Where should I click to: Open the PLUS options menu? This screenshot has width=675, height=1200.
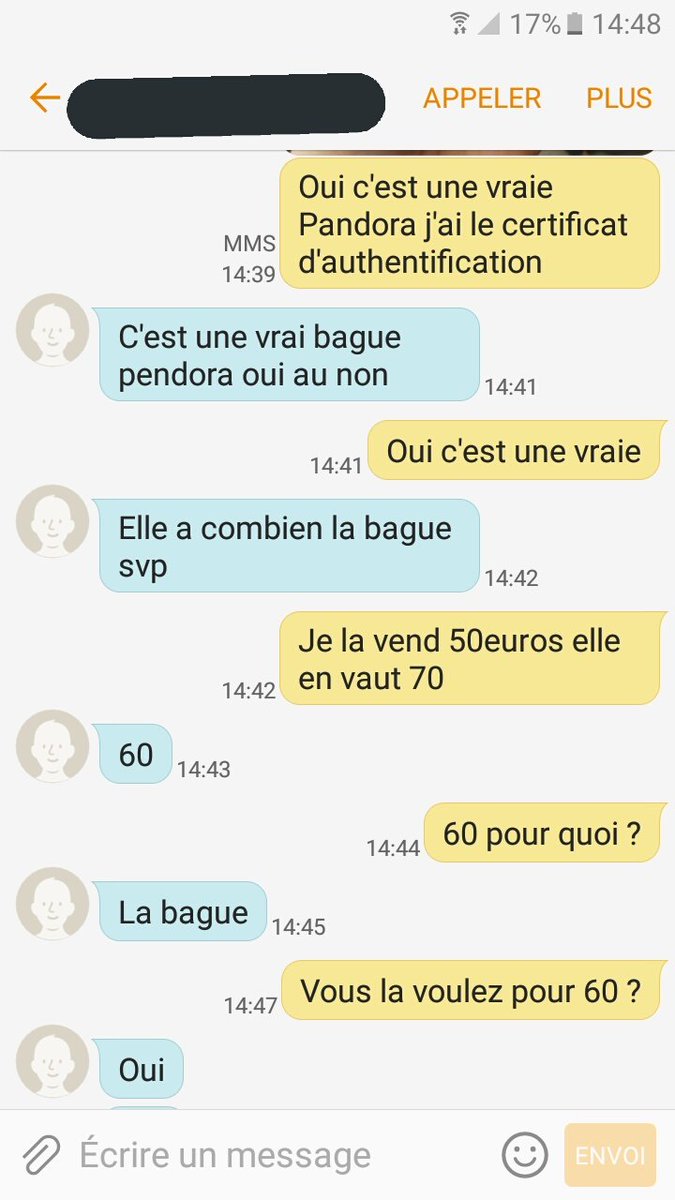(x=619, y=98)
